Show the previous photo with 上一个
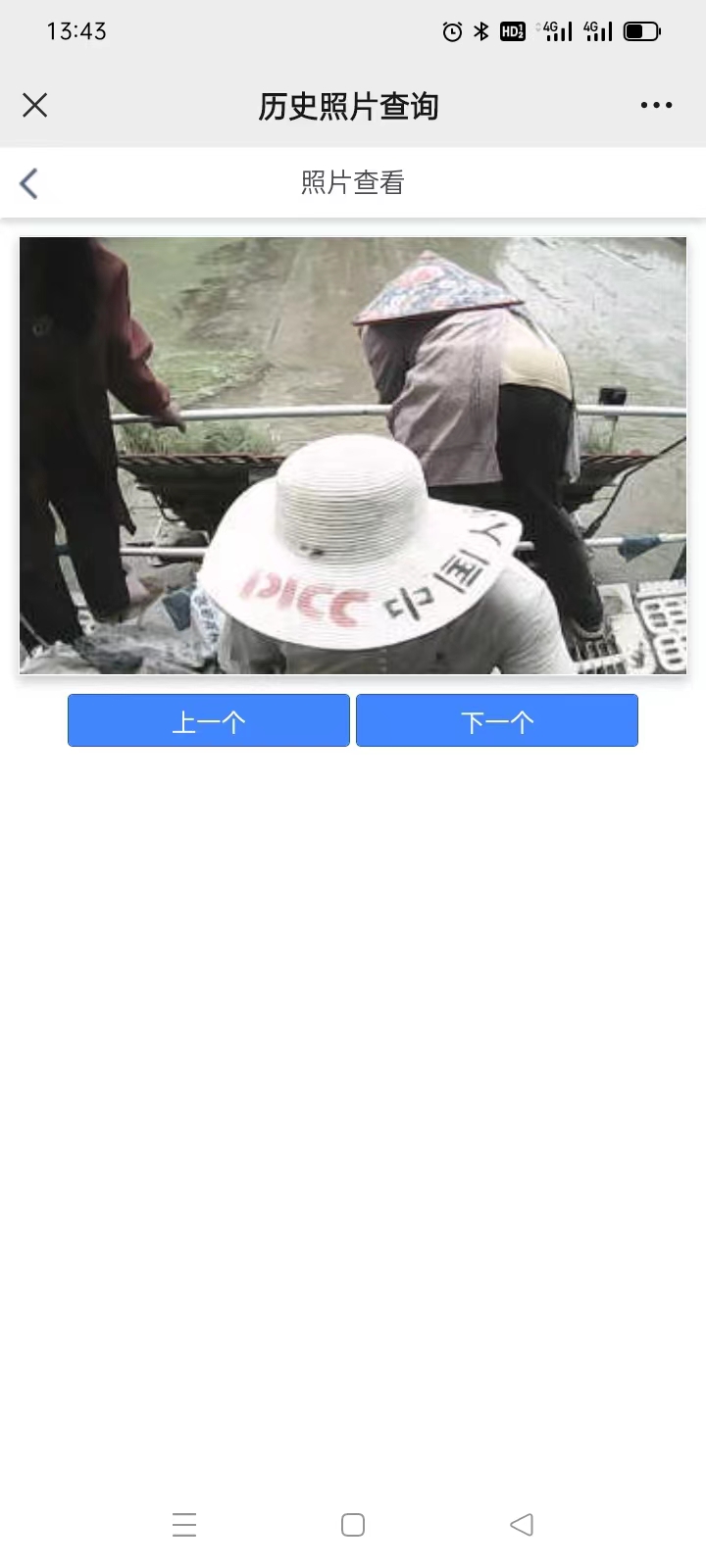 (x=209, y=721)
